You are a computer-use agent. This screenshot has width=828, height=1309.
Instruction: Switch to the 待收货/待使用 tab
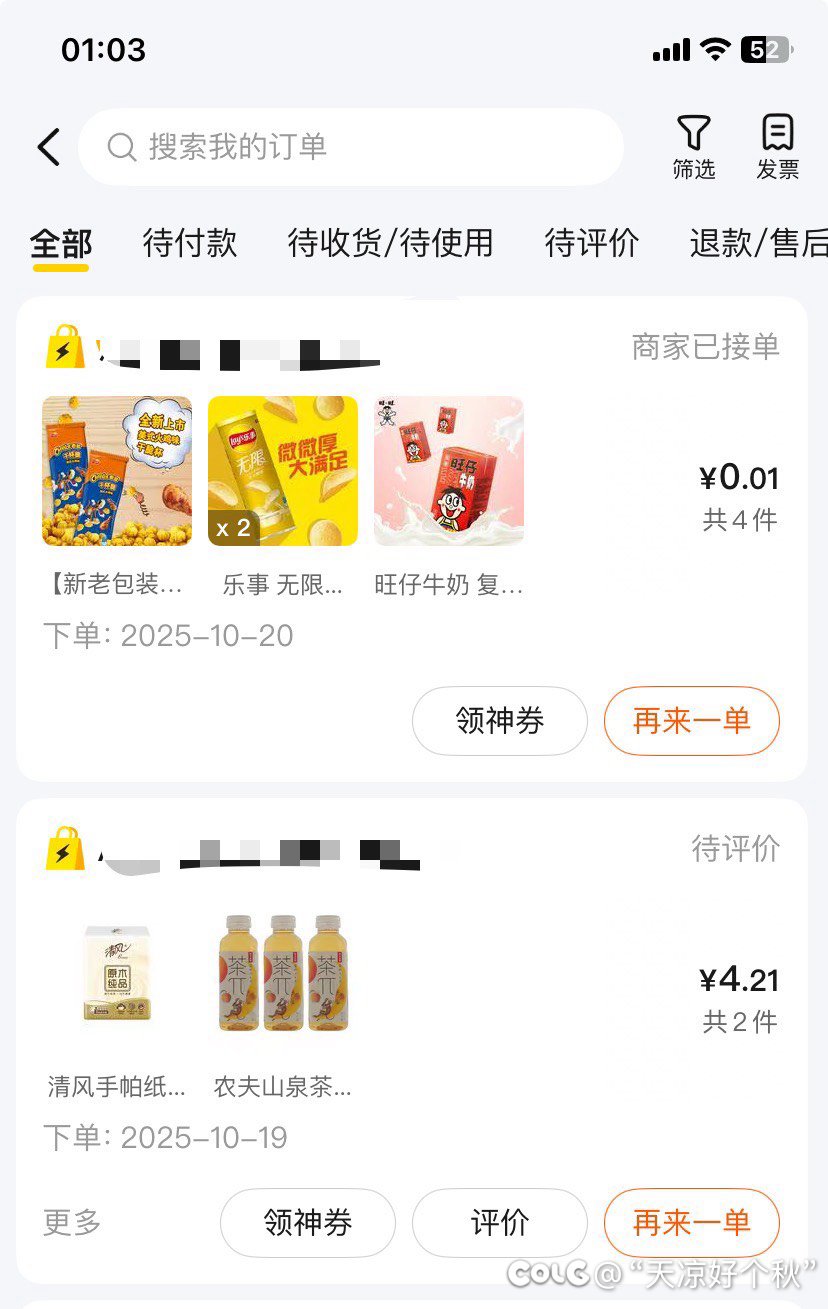click(390, 243)
